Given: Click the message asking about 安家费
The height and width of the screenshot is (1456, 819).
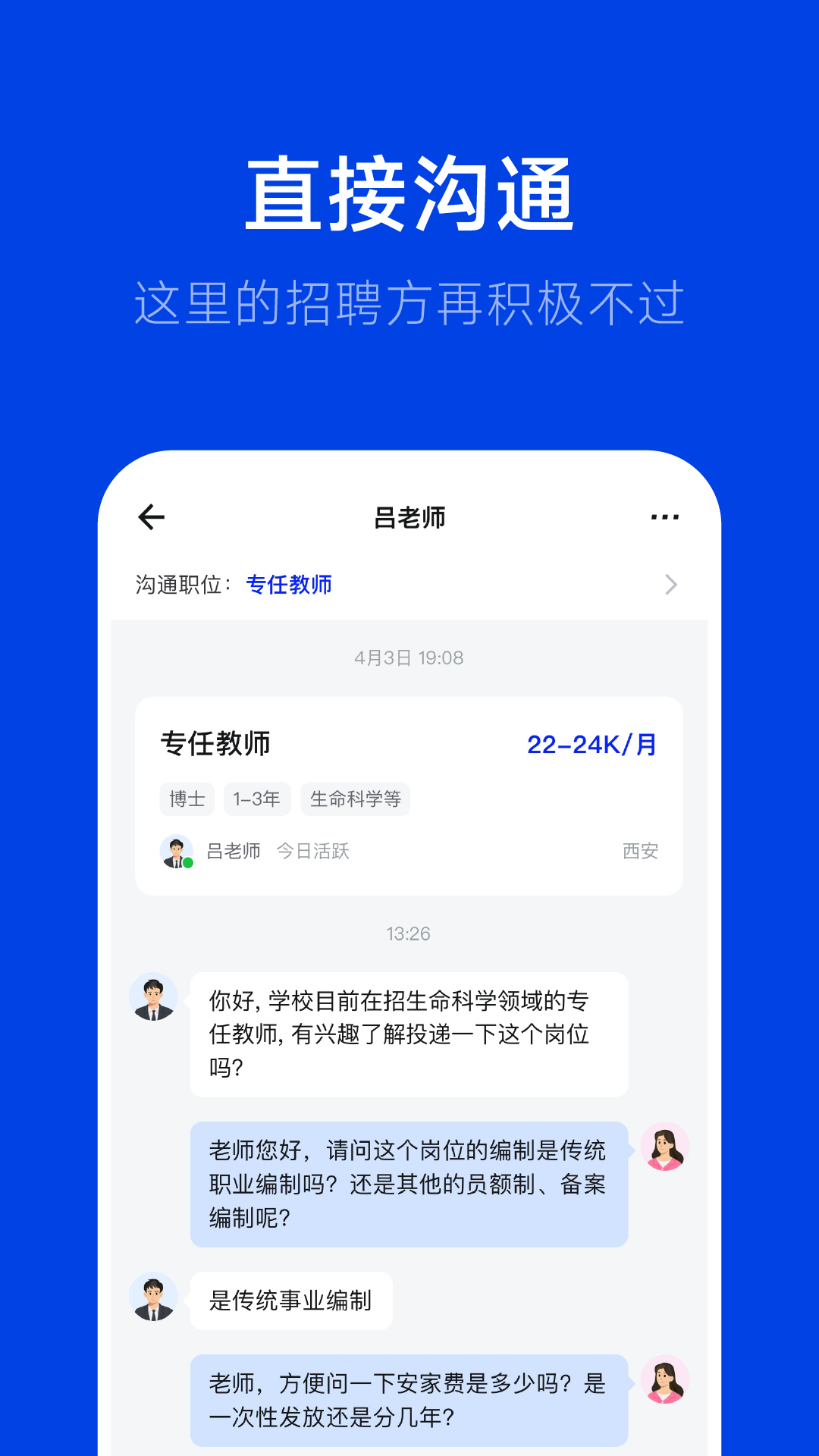Looking at the screenshot, I should coord(409,1401).
